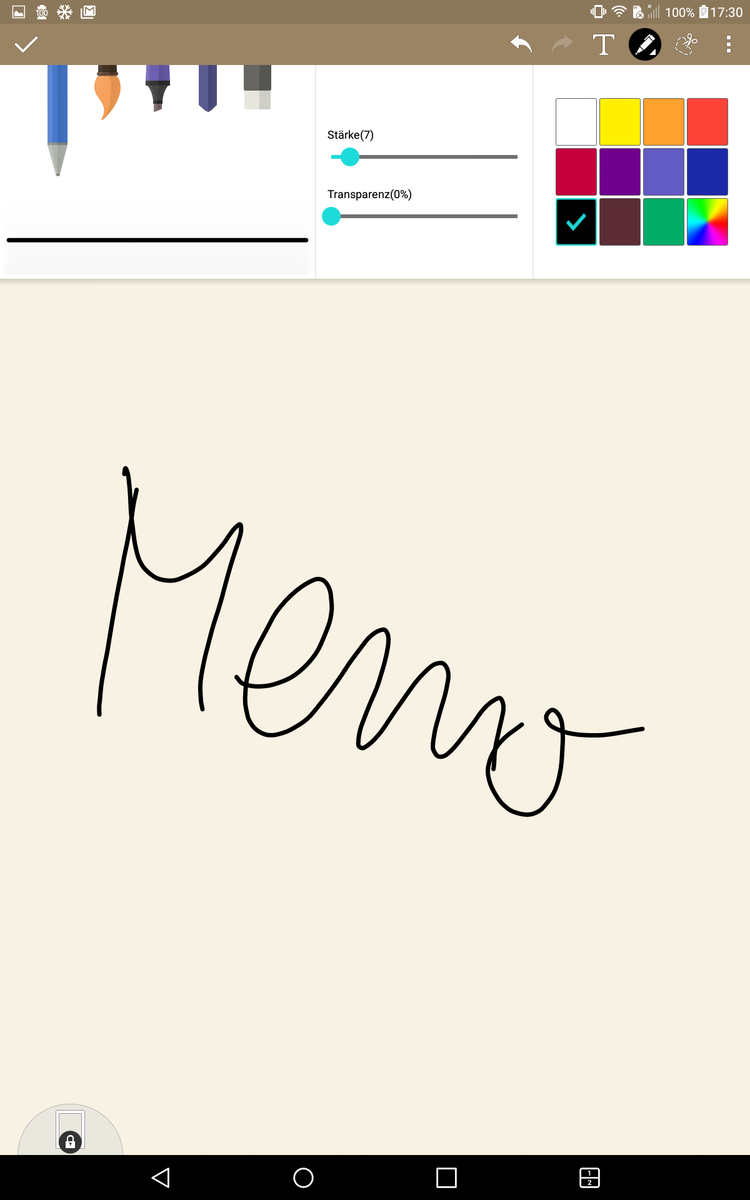This screenshot has height=1200, width=750.
Task: Select the white color swatch
Action: [576, 122]
